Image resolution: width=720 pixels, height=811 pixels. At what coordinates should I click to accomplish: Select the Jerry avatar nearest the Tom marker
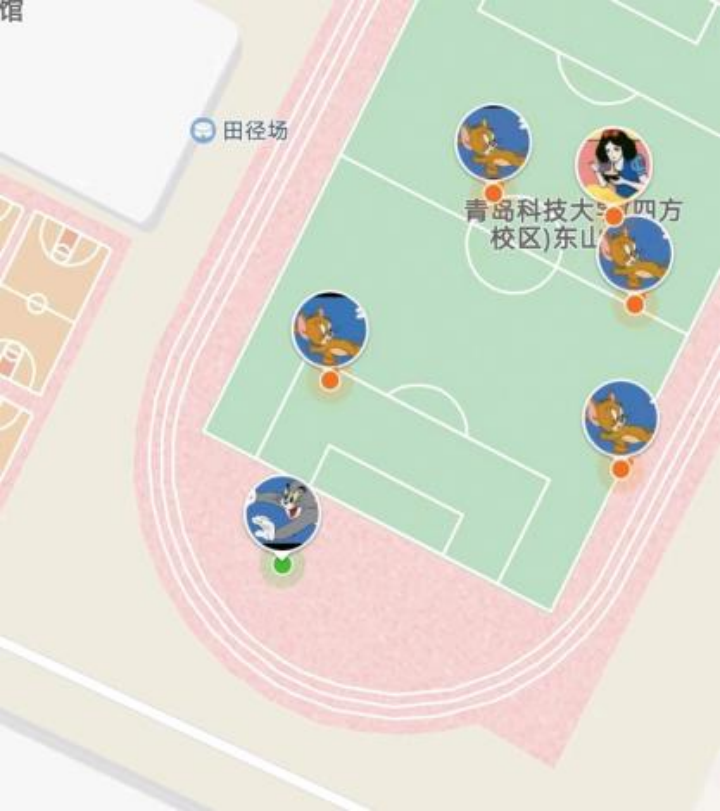[x=330, y=330]
